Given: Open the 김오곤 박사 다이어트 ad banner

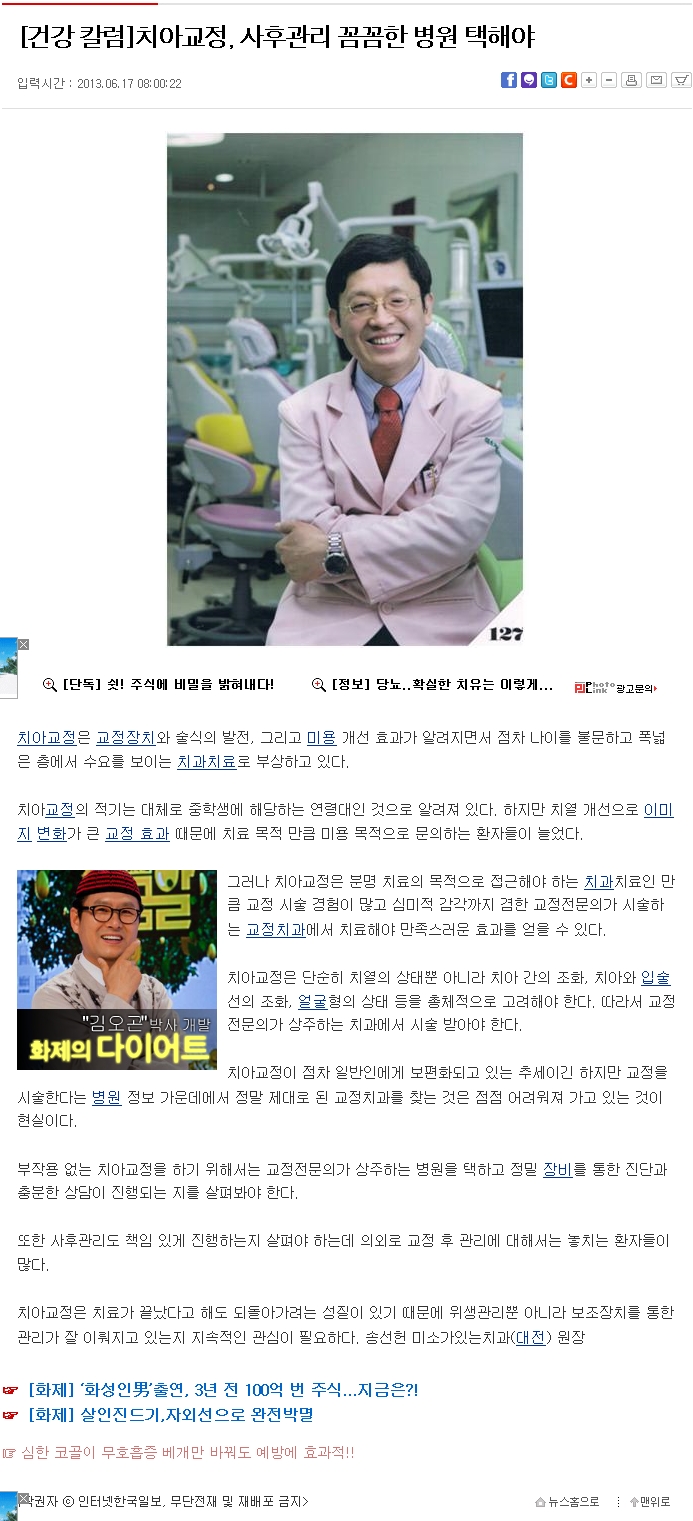Looking at the screenshot, I should (117, 969).
